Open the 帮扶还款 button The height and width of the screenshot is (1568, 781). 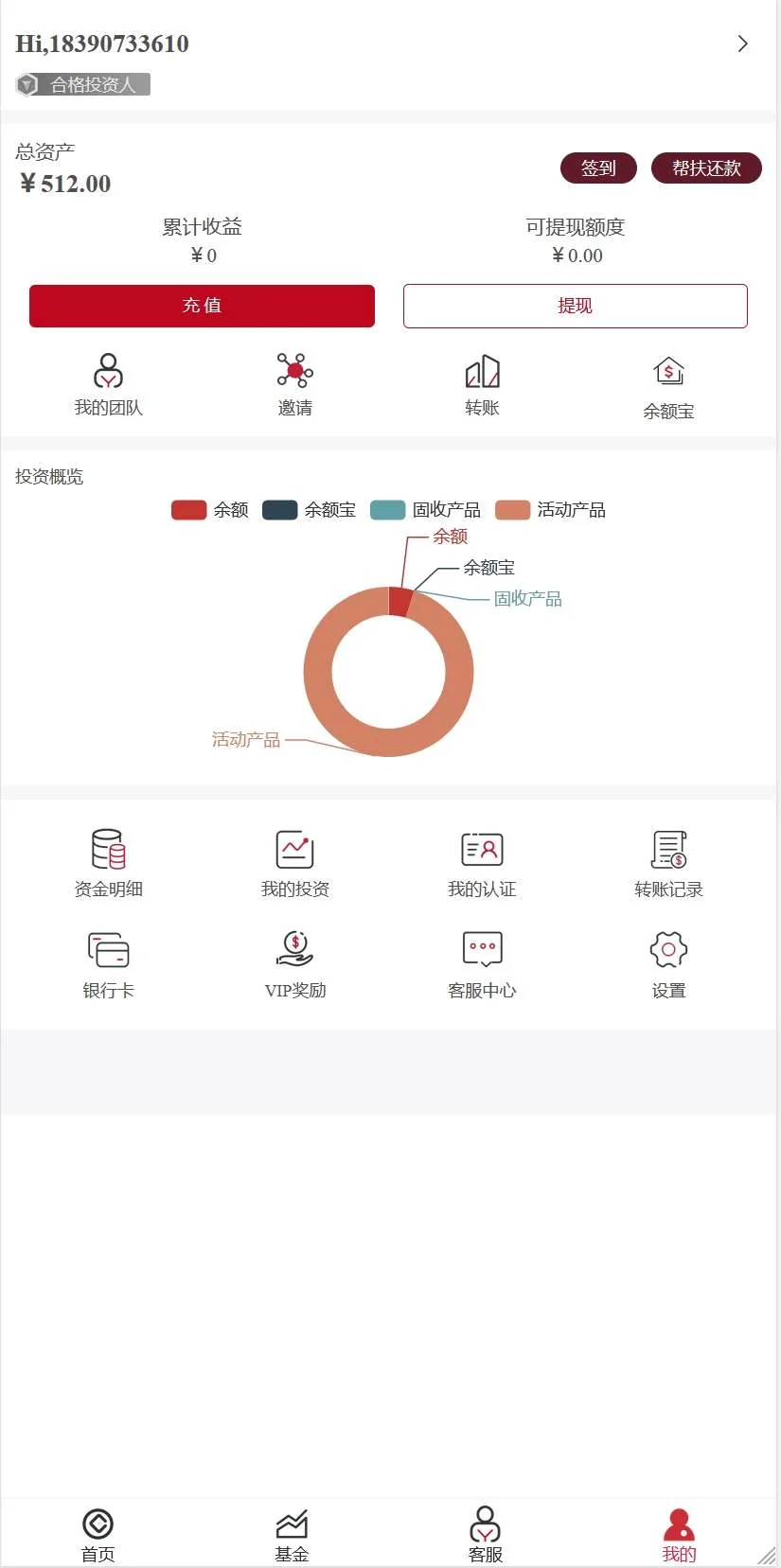click(x=706, y=168)
